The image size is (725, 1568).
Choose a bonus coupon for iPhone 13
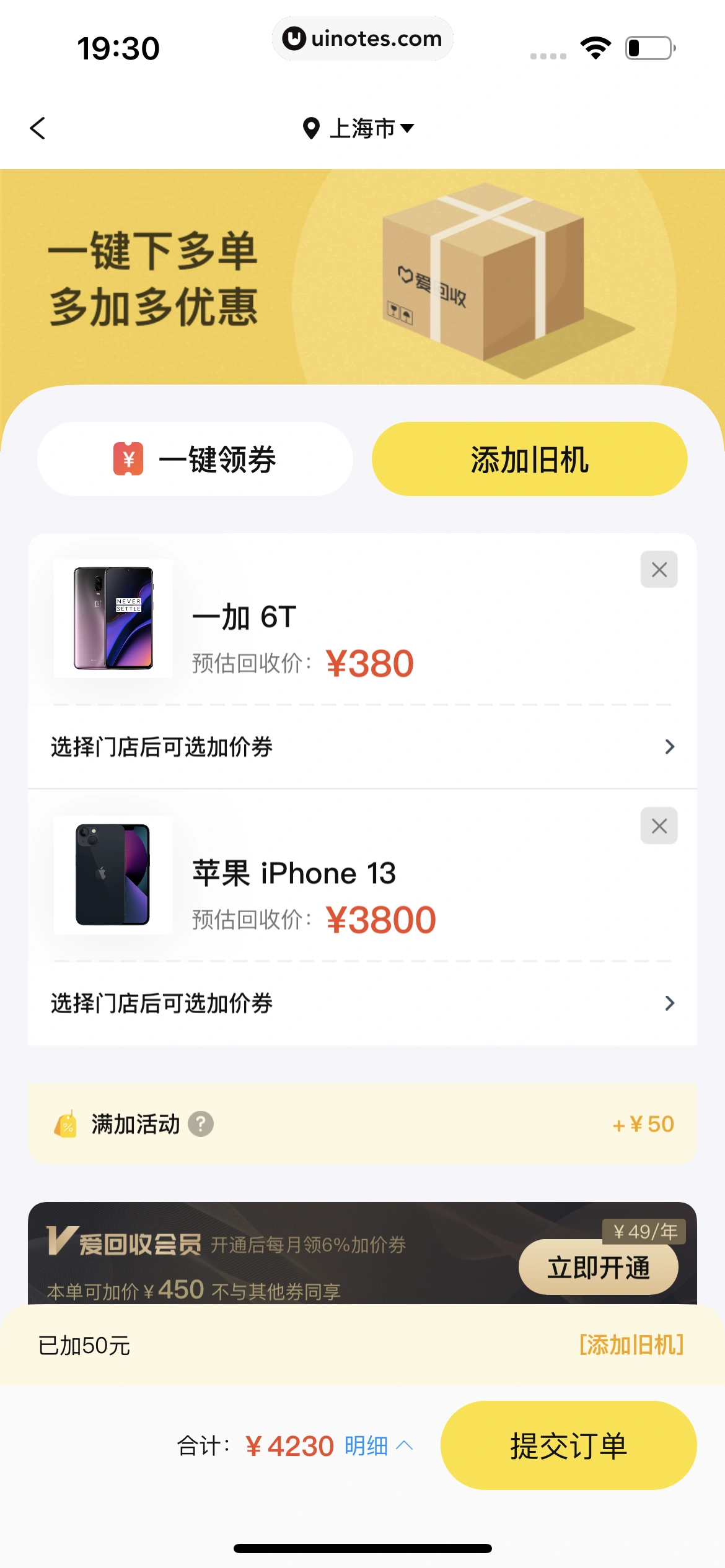362,1003
